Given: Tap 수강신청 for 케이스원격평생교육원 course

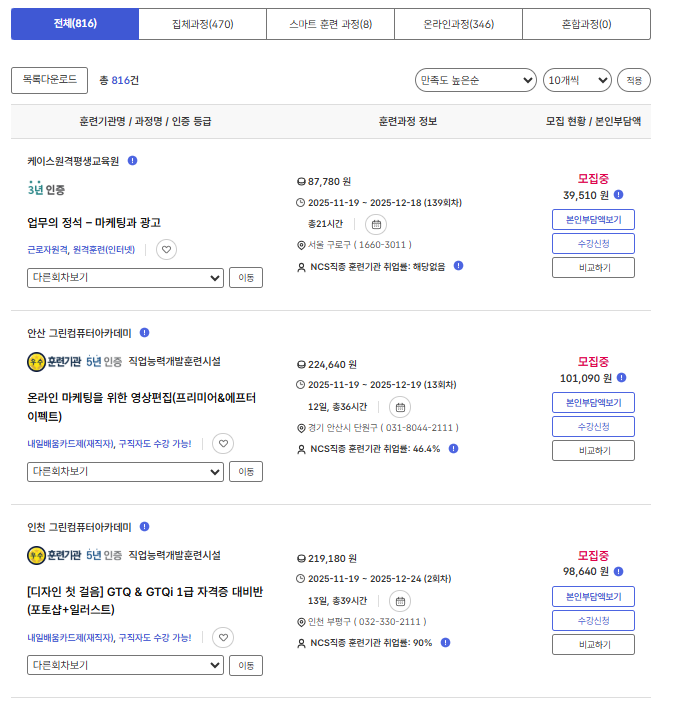Looking at the screenshot, I should [x=593, y=244].
